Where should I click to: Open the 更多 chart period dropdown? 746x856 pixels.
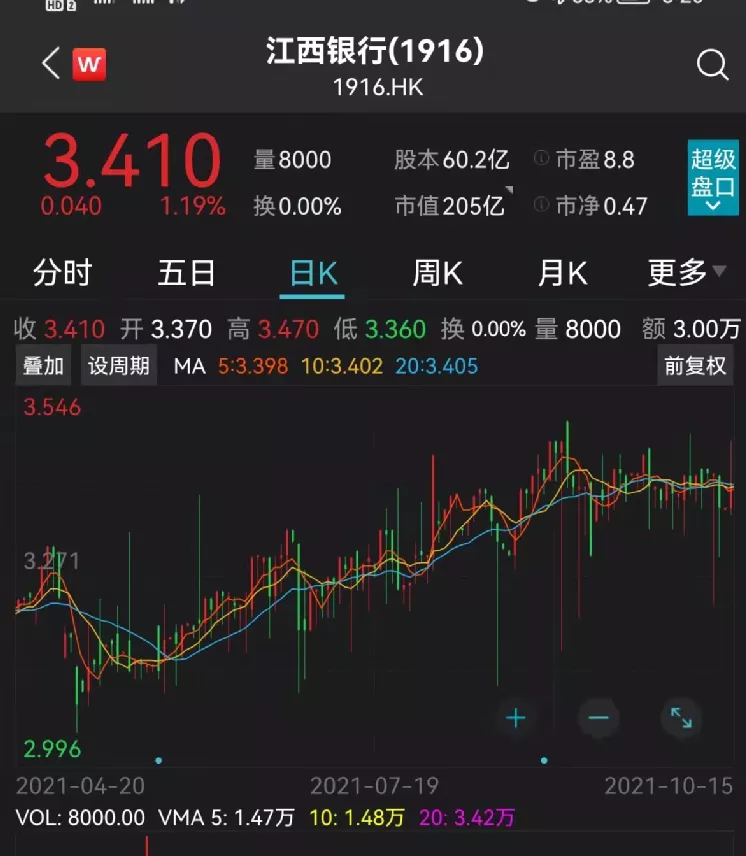[x=687, y=273]
